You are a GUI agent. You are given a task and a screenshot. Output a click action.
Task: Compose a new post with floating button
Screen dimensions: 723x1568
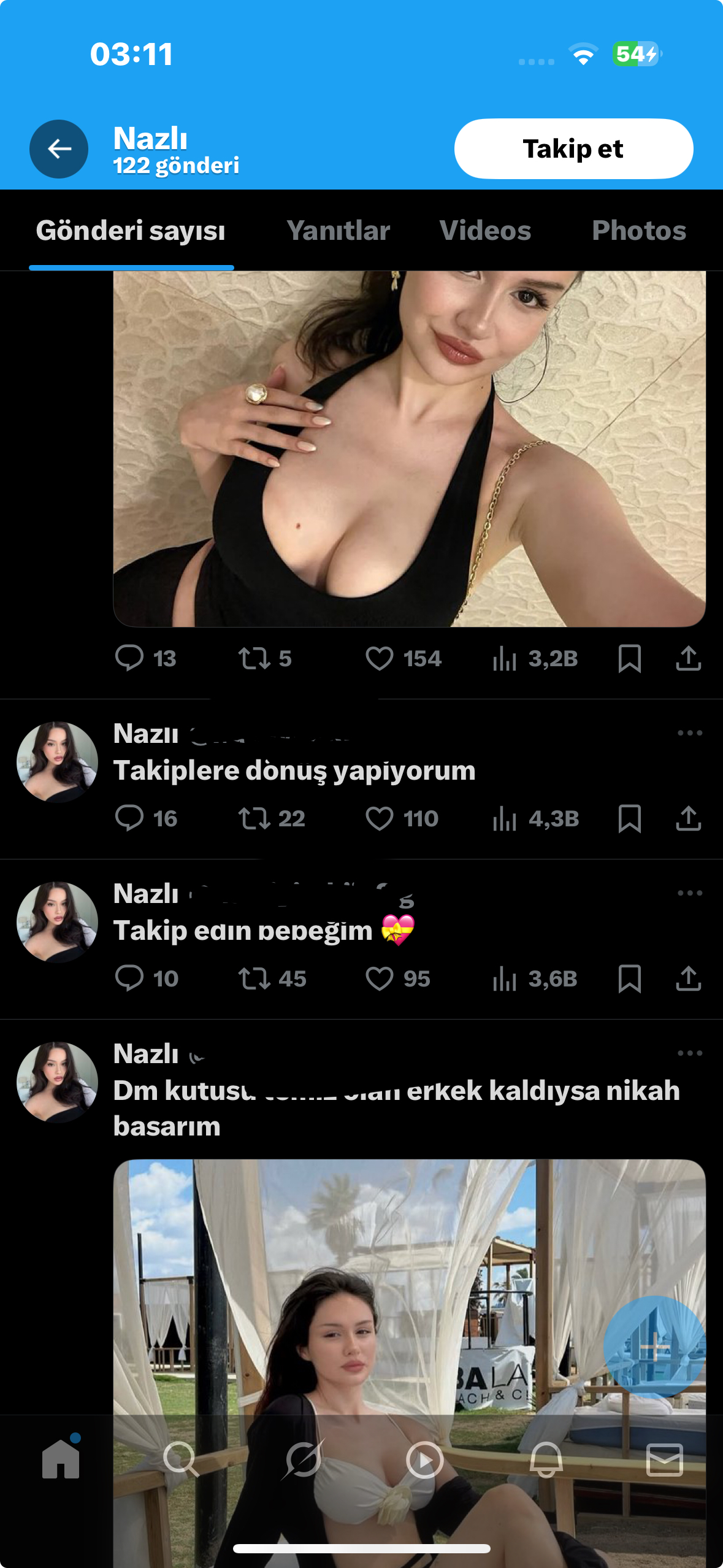pos(654,1347)
